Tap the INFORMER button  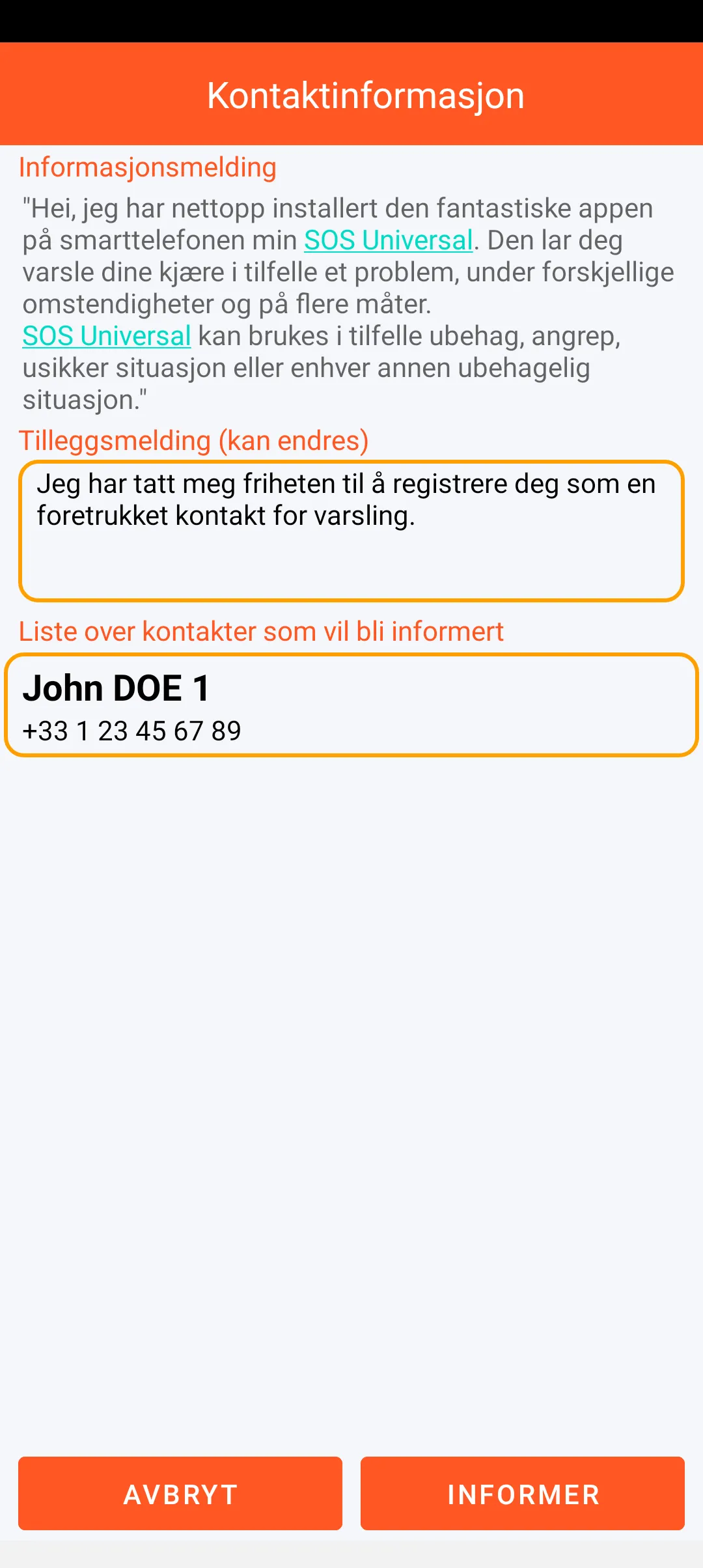tap(522, 1494)
